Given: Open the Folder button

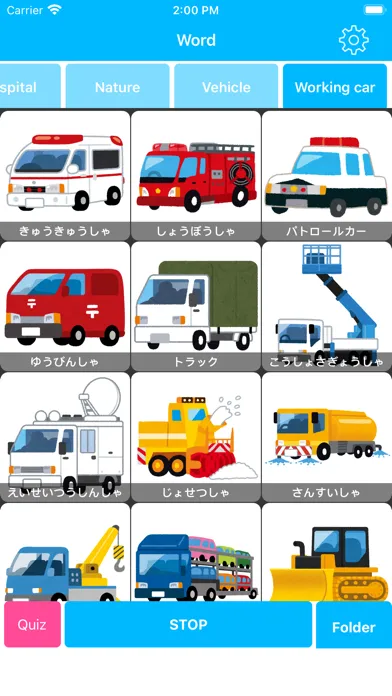Looking at the screenshot, I should [x=354, y=625].
